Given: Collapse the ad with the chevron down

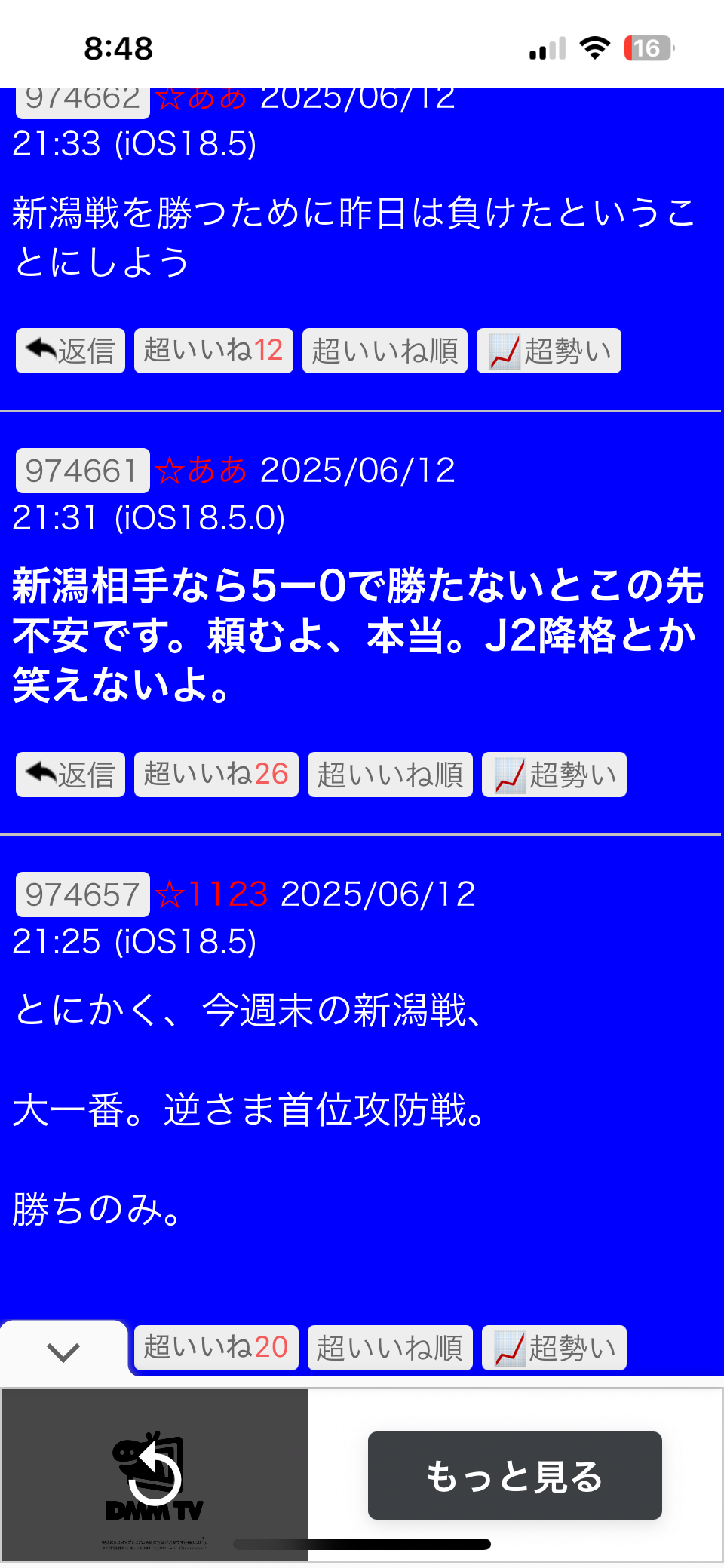Looking at the screenshot, I should click(x=63, y=1352).
